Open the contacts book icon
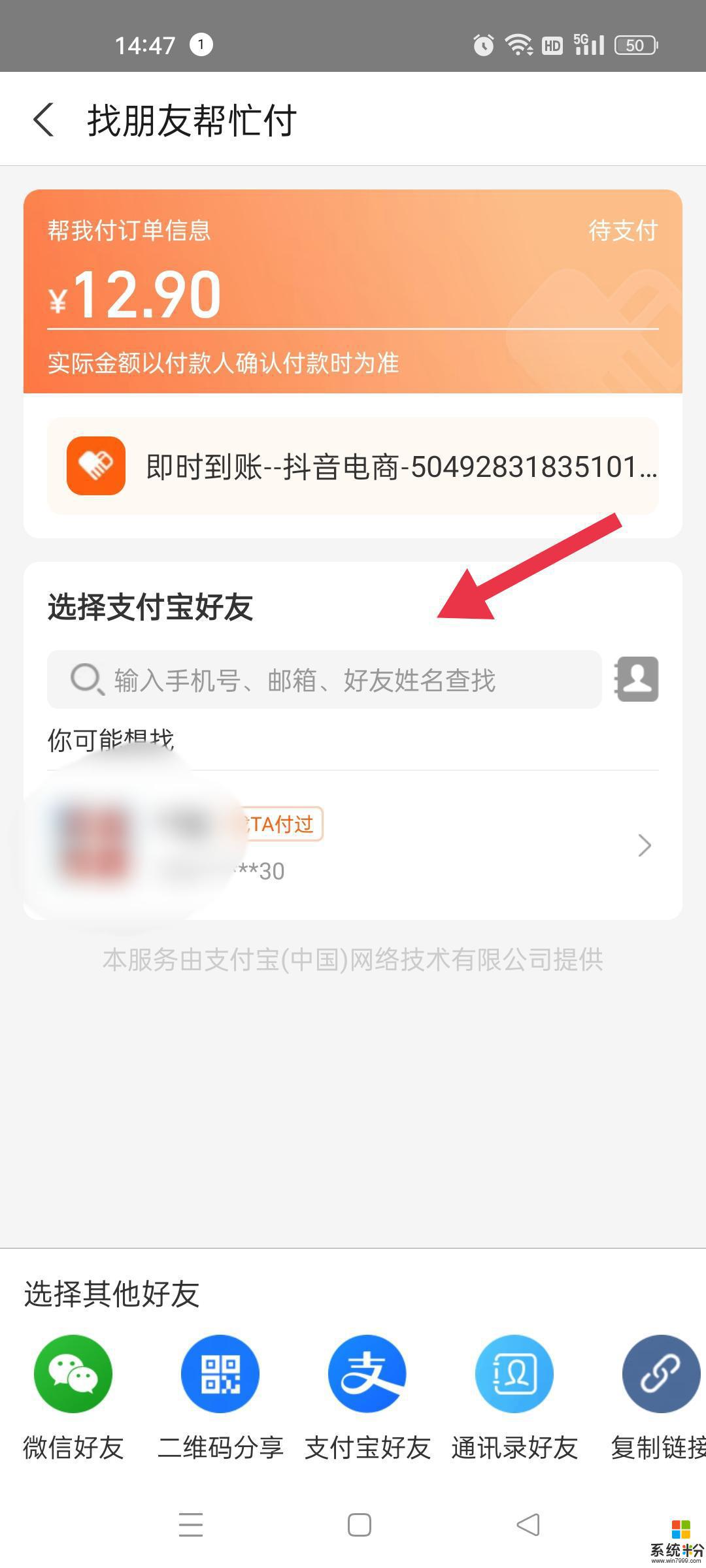The image size is (706, 1568). (637, 679)
